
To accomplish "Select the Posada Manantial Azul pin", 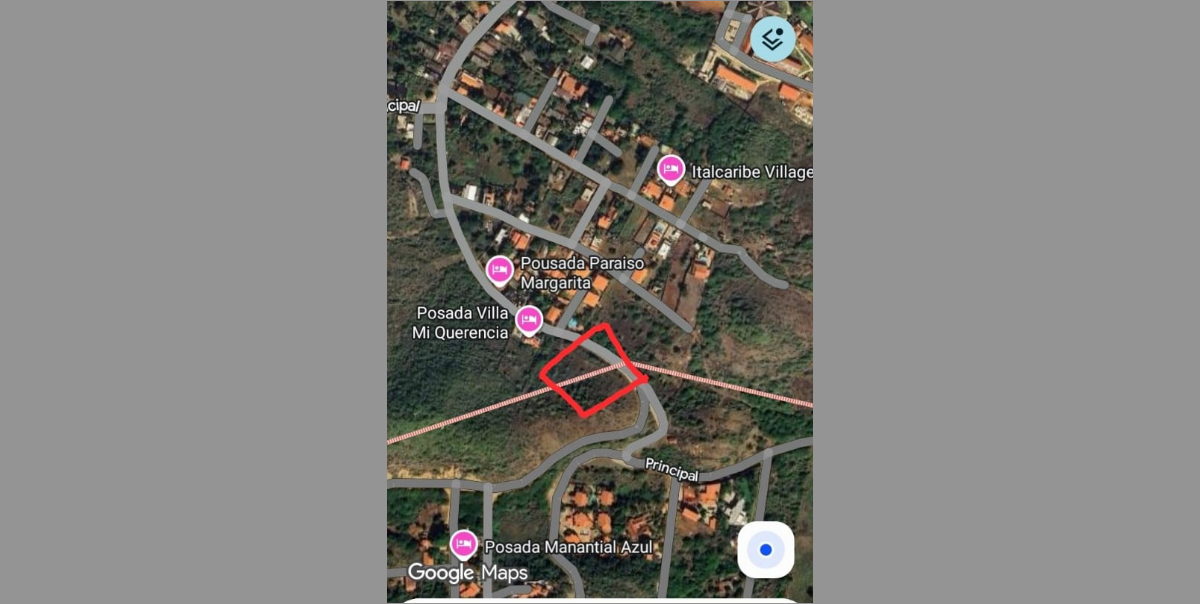I will (x=463, y=544).
